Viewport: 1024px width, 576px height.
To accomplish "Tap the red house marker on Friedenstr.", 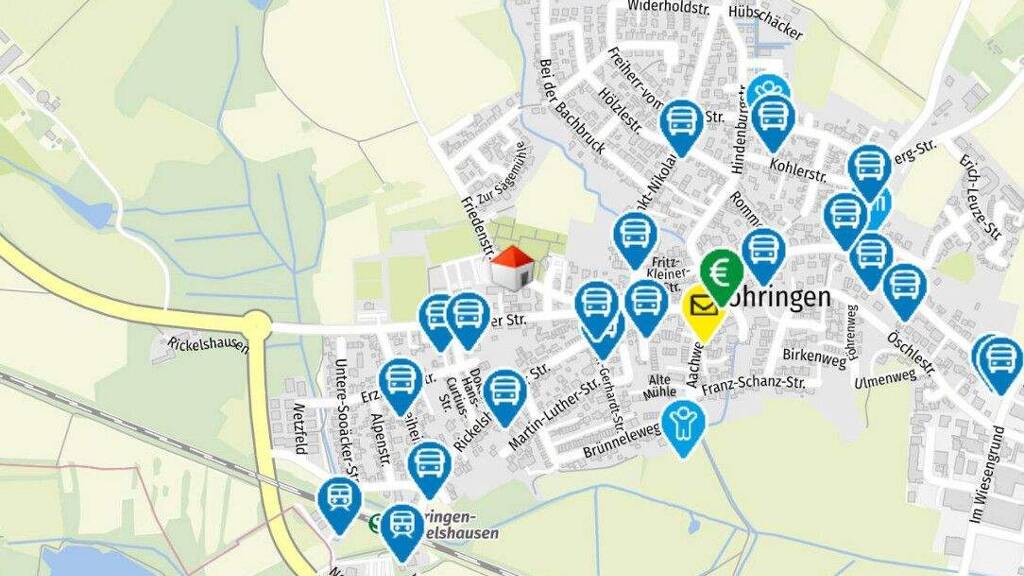I will coord(513,268).
